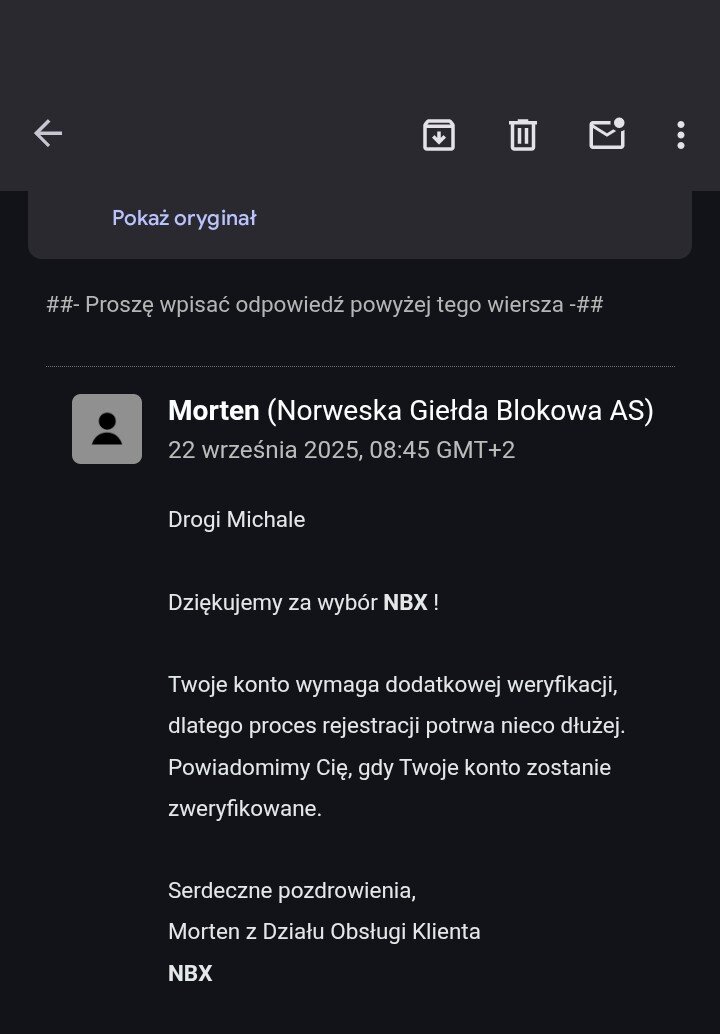This screenshot has height=1034, width=720.
Task: Tap Pokaż oryginał link
Action: [x=184, y=218]
